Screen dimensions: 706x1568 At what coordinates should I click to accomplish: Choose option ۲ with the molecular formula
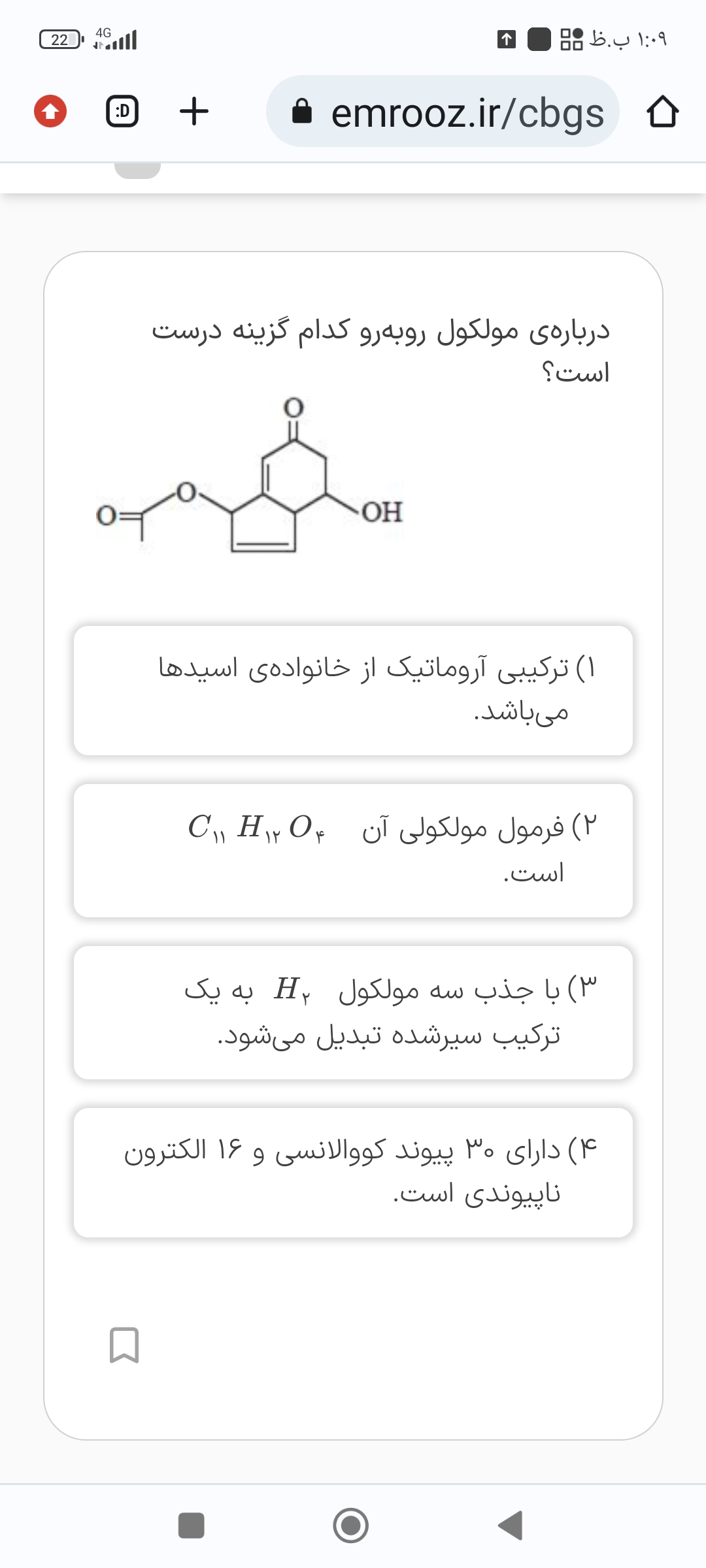tap(353, 851)
